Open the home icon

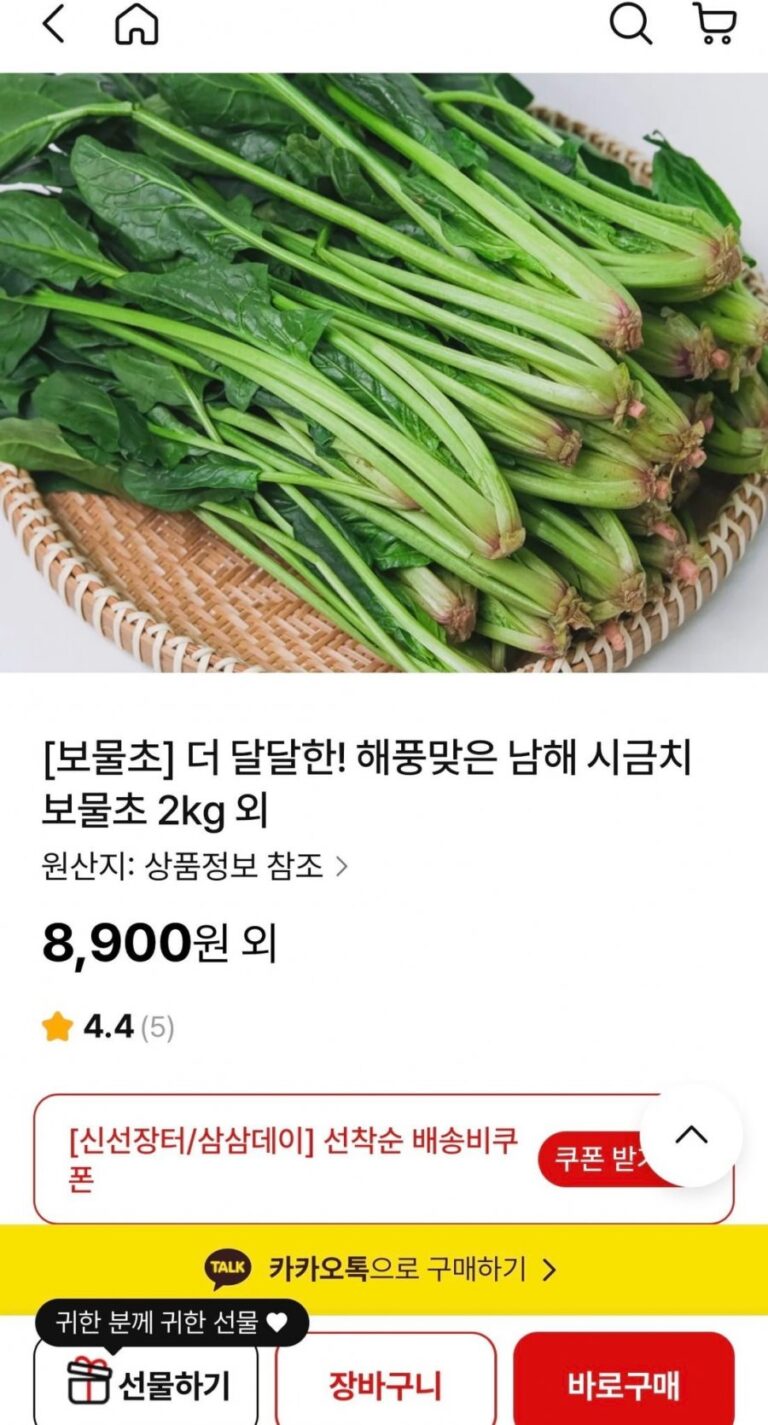tap(137, 25)
